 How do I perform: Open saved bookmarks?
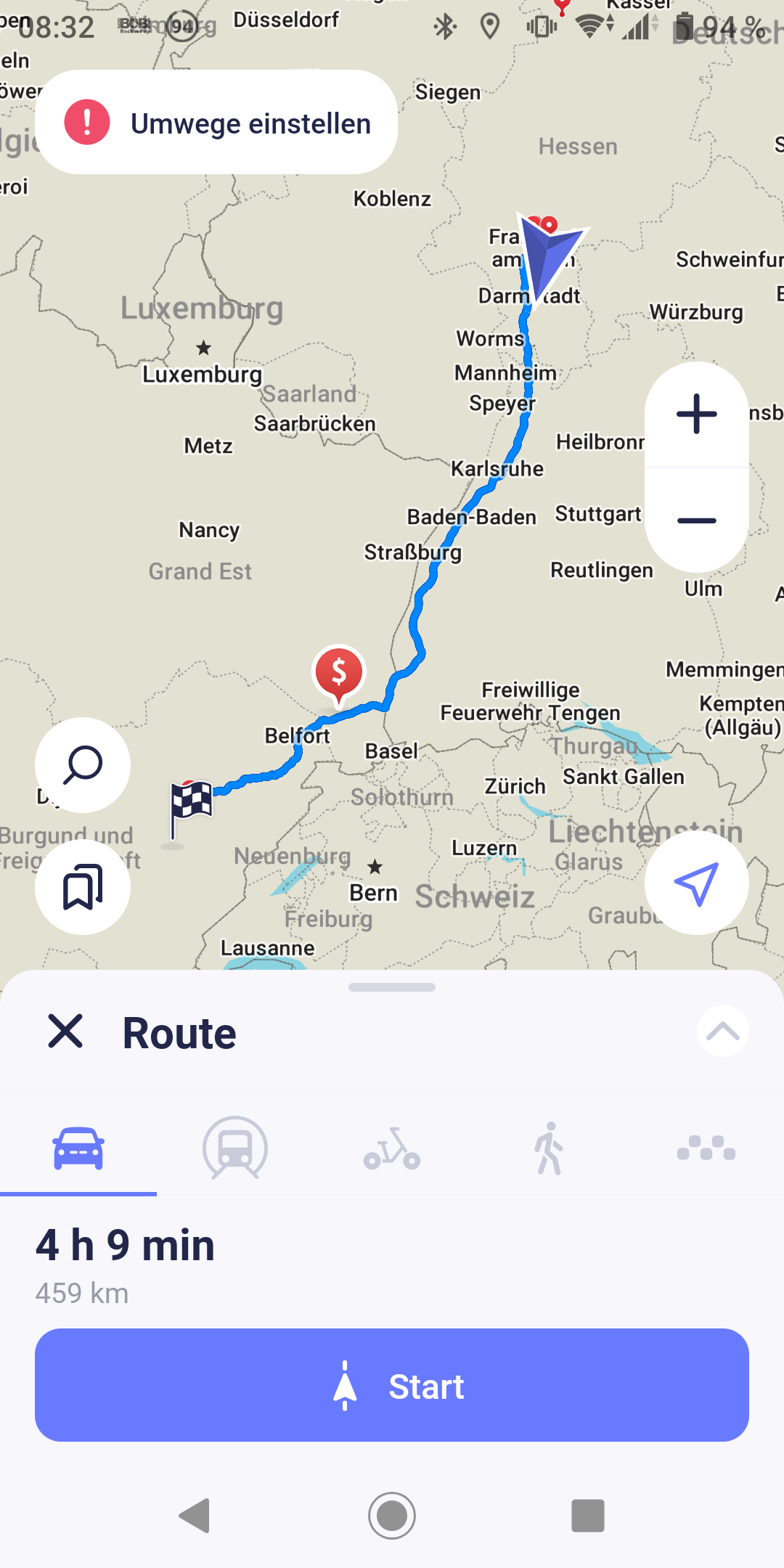83,886
